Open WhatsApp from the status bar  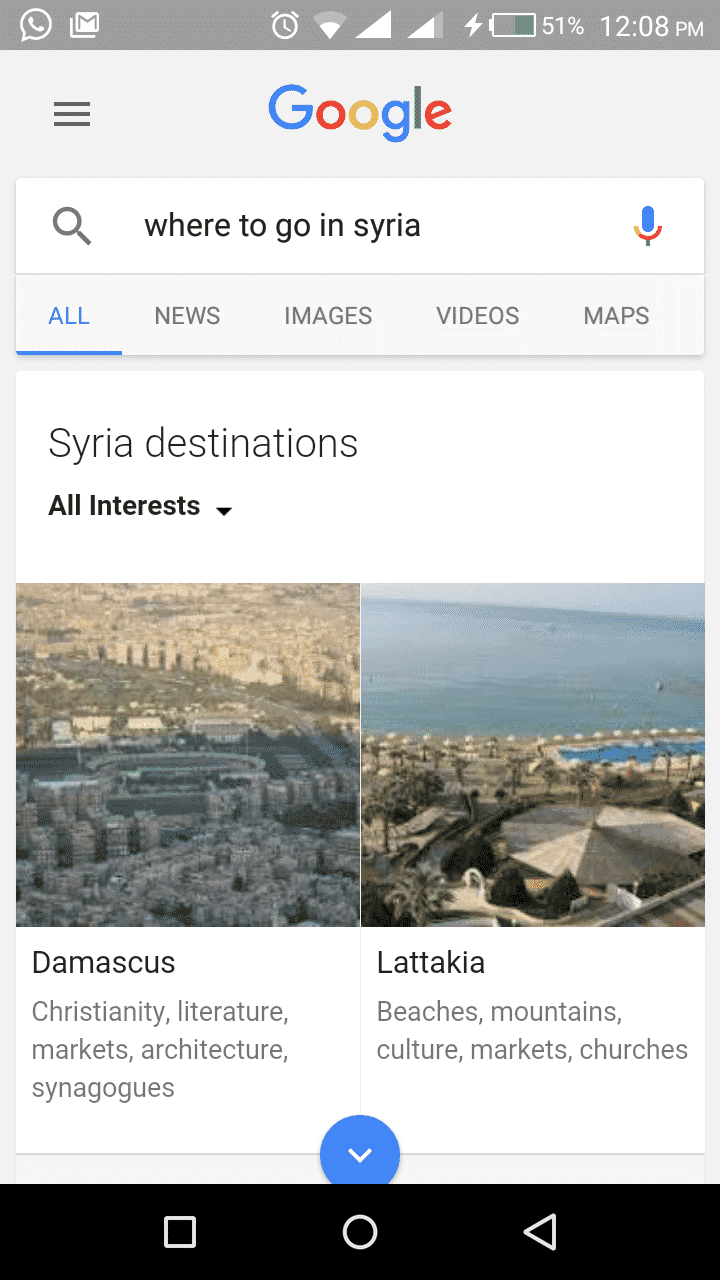pos(35,24)
